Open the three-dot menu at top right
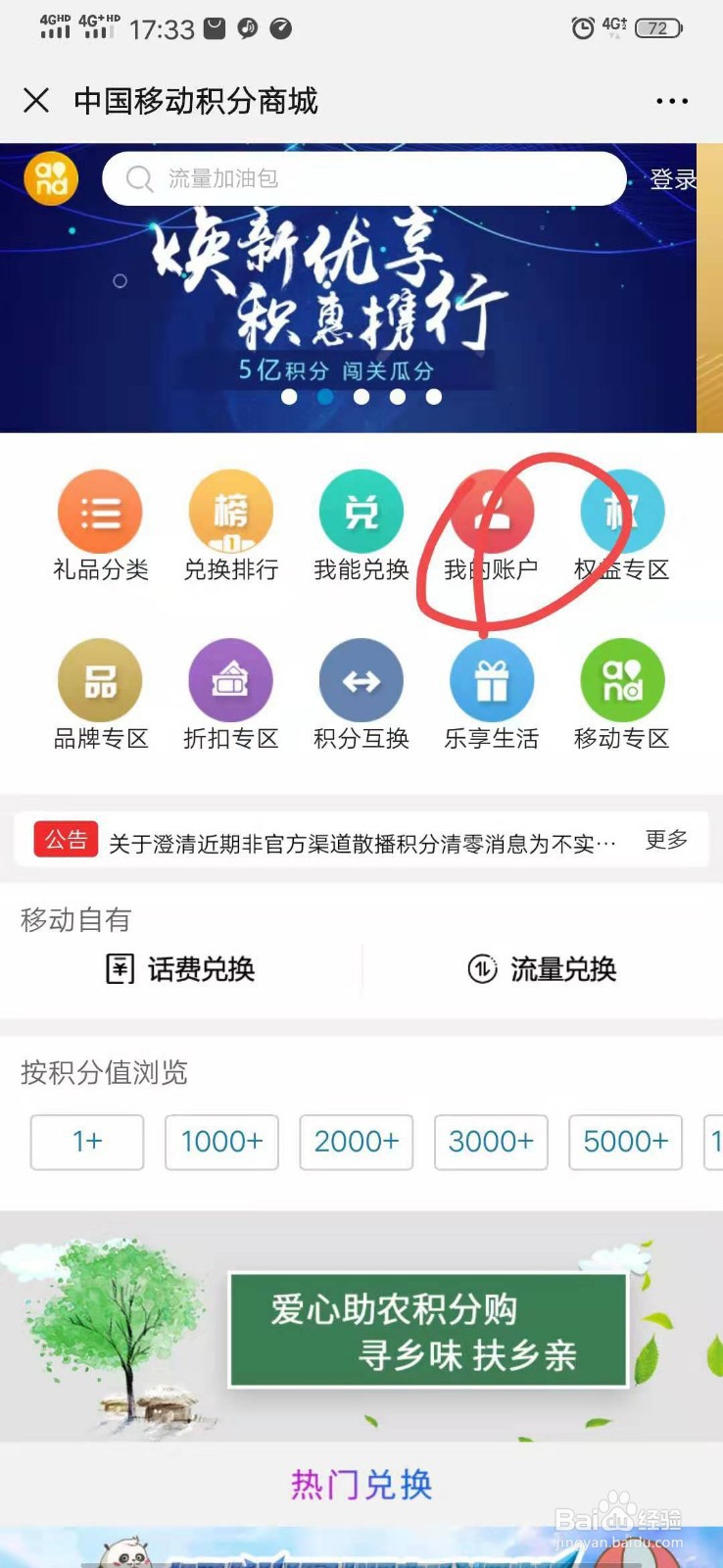Viewport: 723px width, 1568px height. pyautogui.click(x=672, y=101)
